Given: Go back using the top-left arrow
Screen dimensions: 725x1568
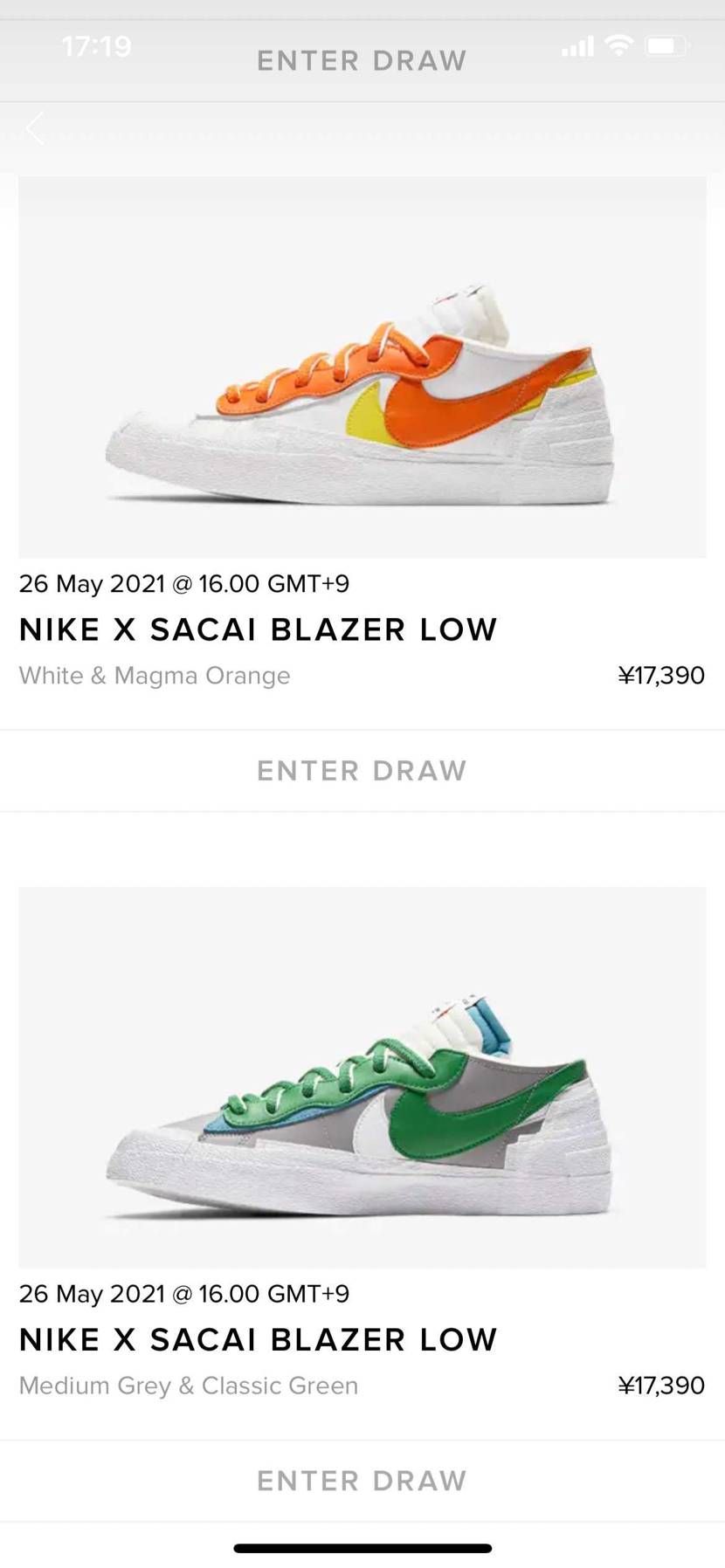Looking at the screenshot, I should 35,128.
